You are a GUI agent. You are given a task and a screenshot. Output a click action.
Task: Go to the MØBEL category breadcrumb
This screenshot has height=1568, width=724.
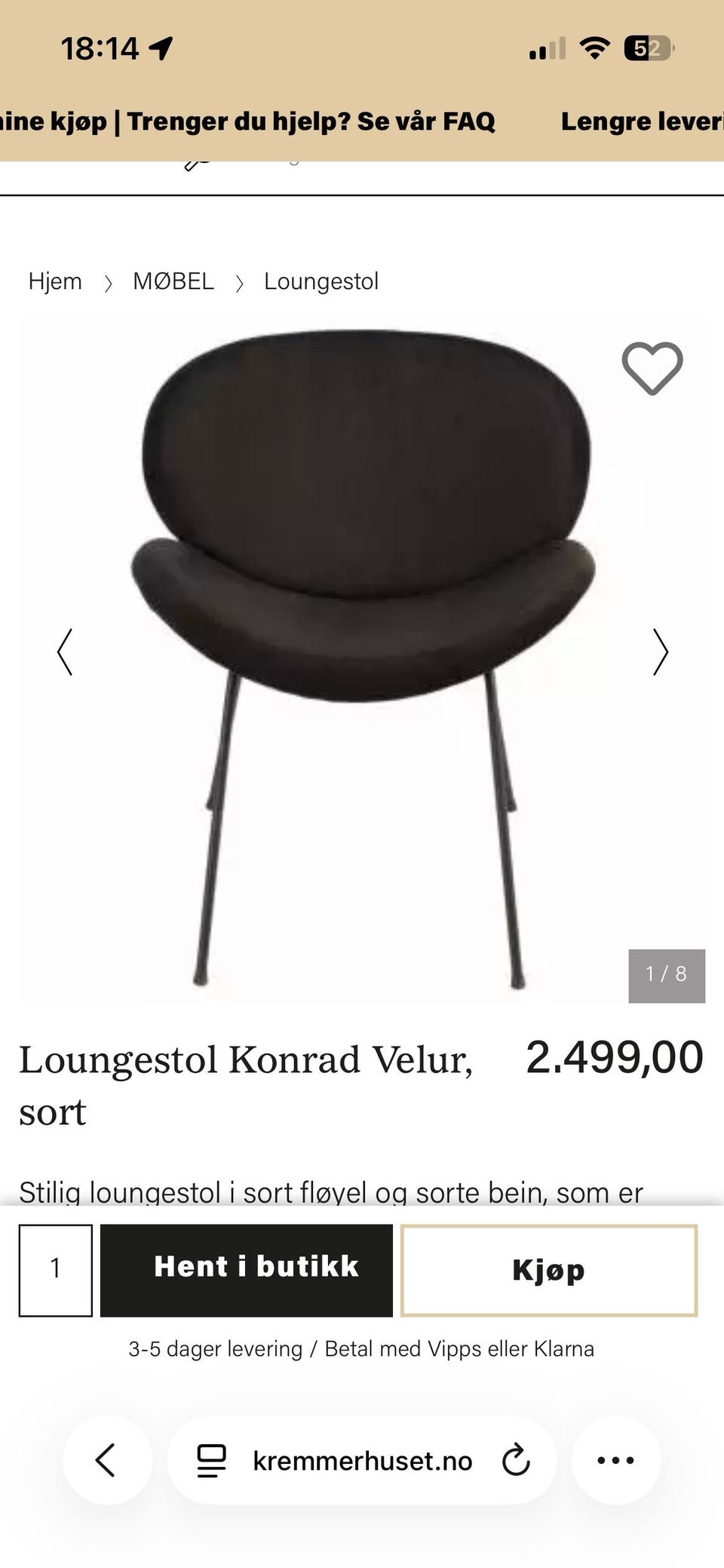(x=173, y=281)
